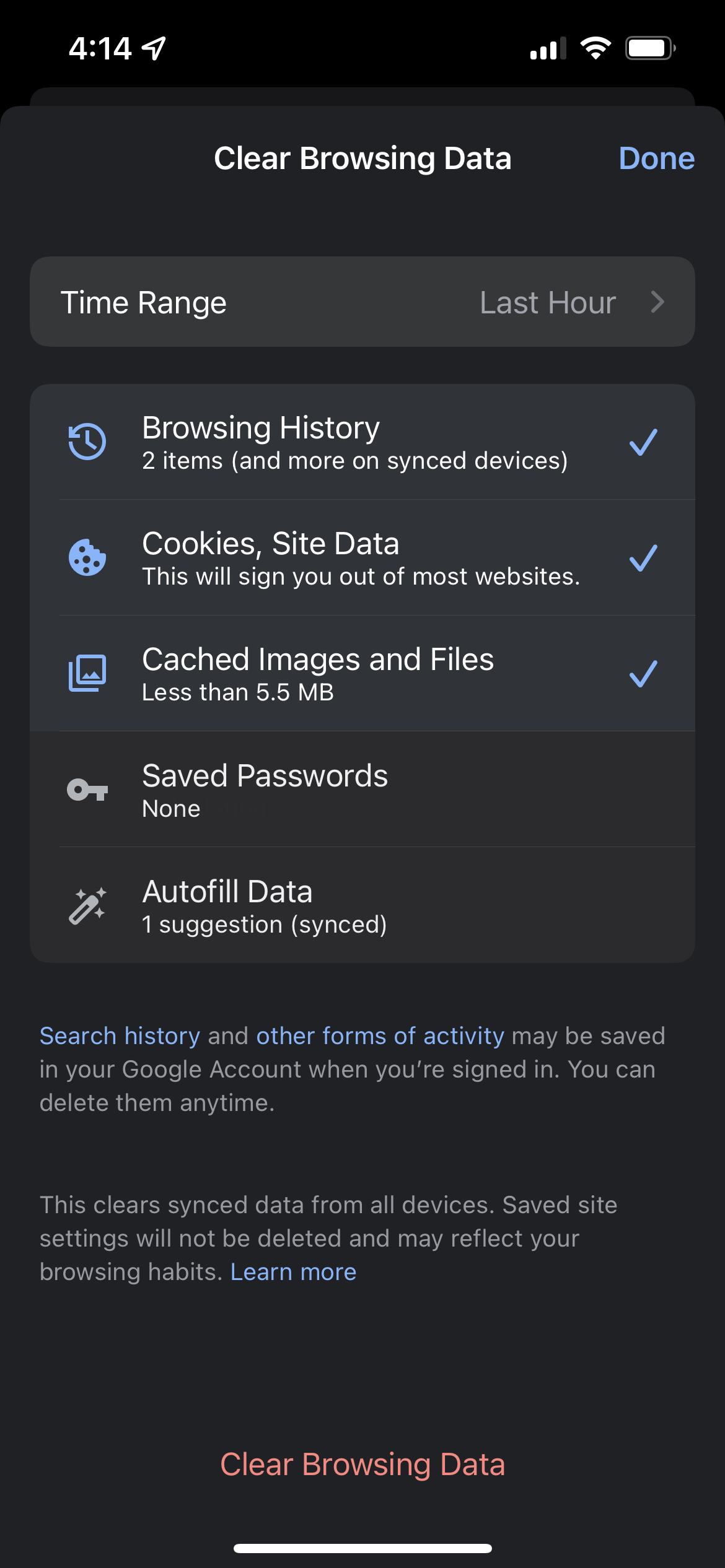This screenshot has width=725, height=1568.
Task: Open the Time Range selector
Action: 362,302
